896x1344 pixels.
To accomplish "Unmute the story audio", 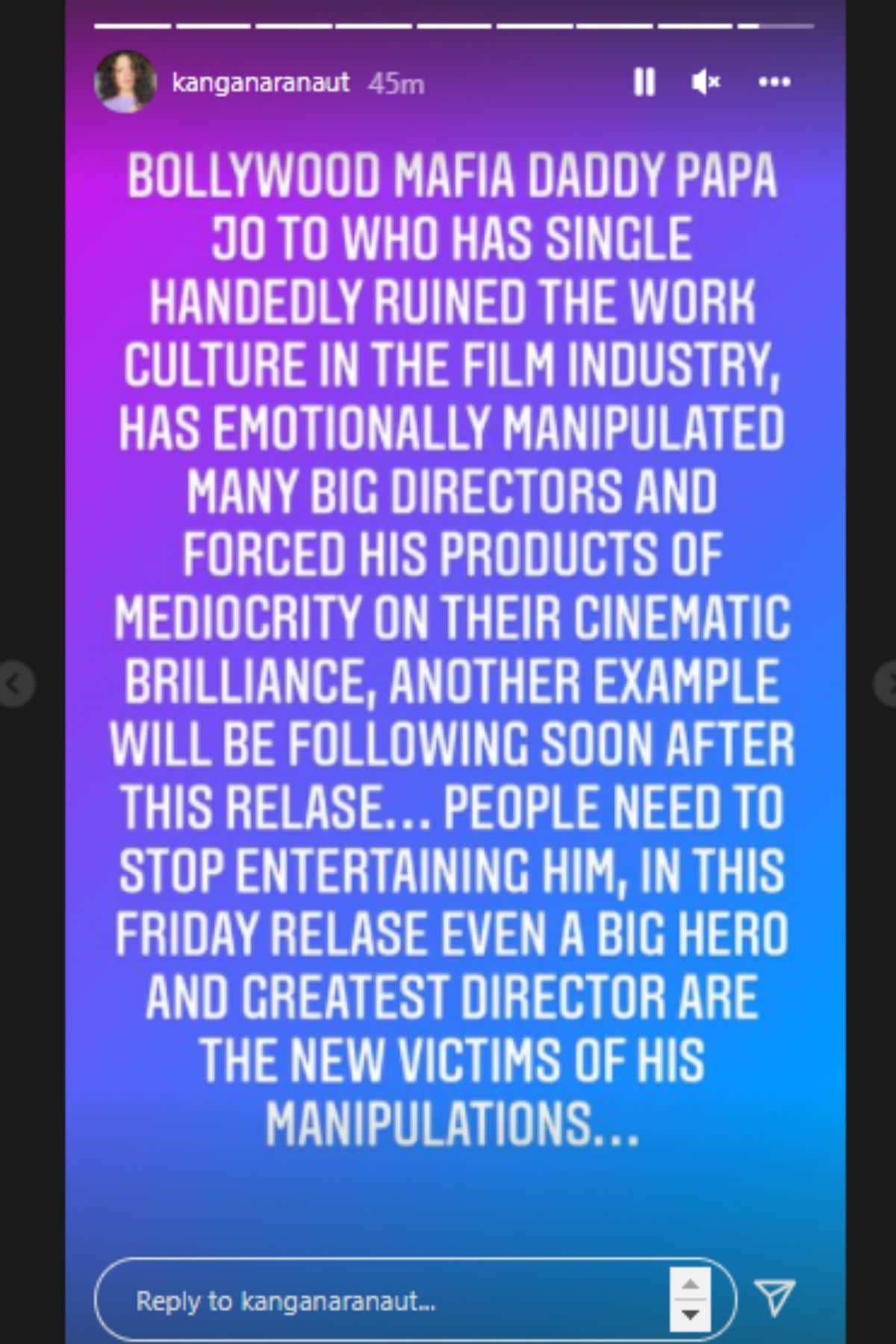I will [706, 82].
